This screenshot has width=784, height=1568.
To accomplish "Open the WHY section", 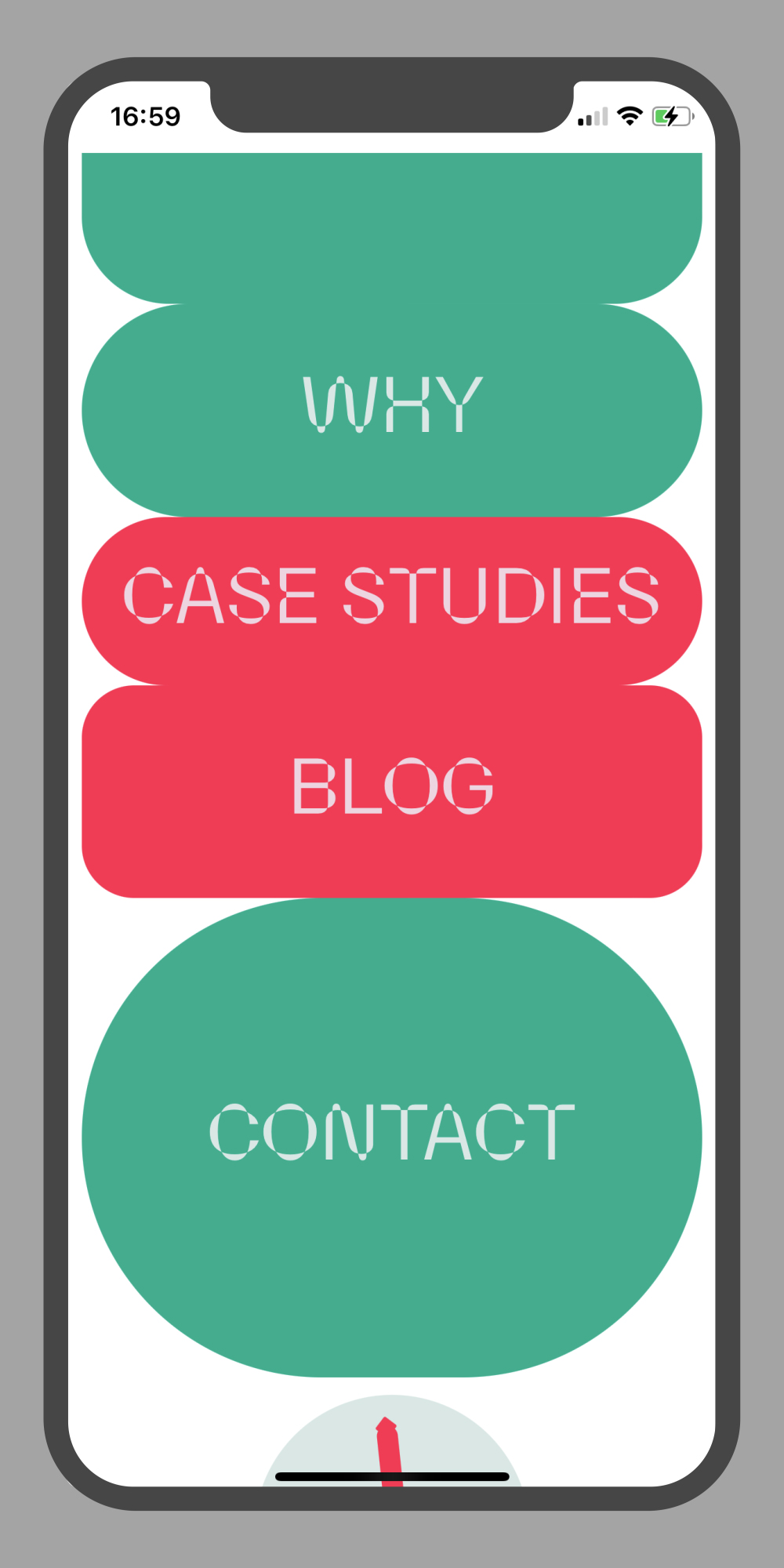I will [392, 406].
